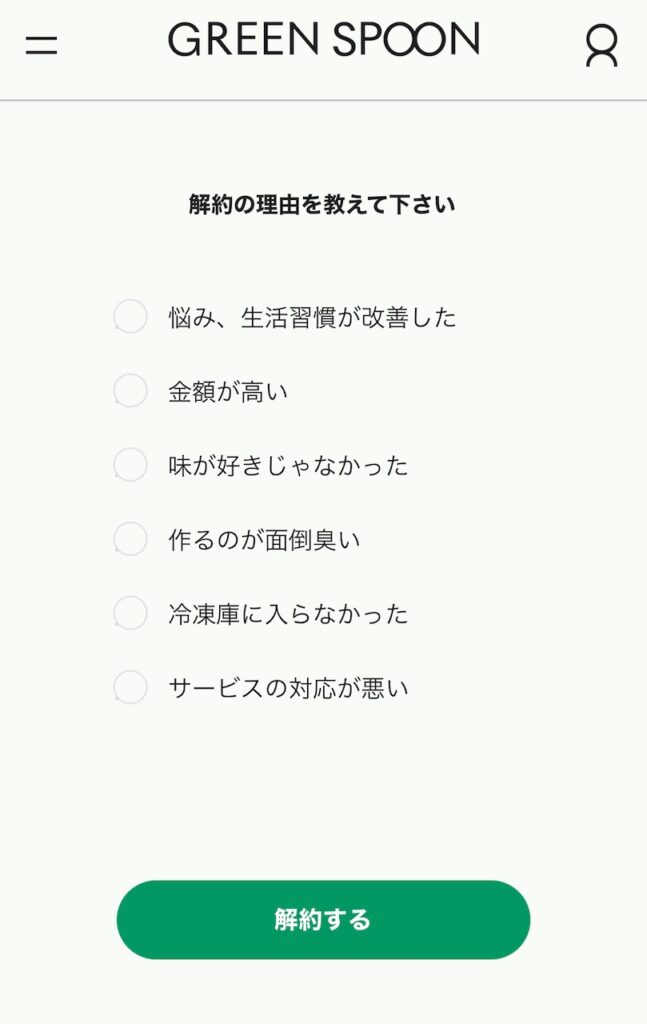The width and height of the screenshot is (647, 1024).
Task: Select 冷凍庫に入らなかった reason
Action: [130, 613]
